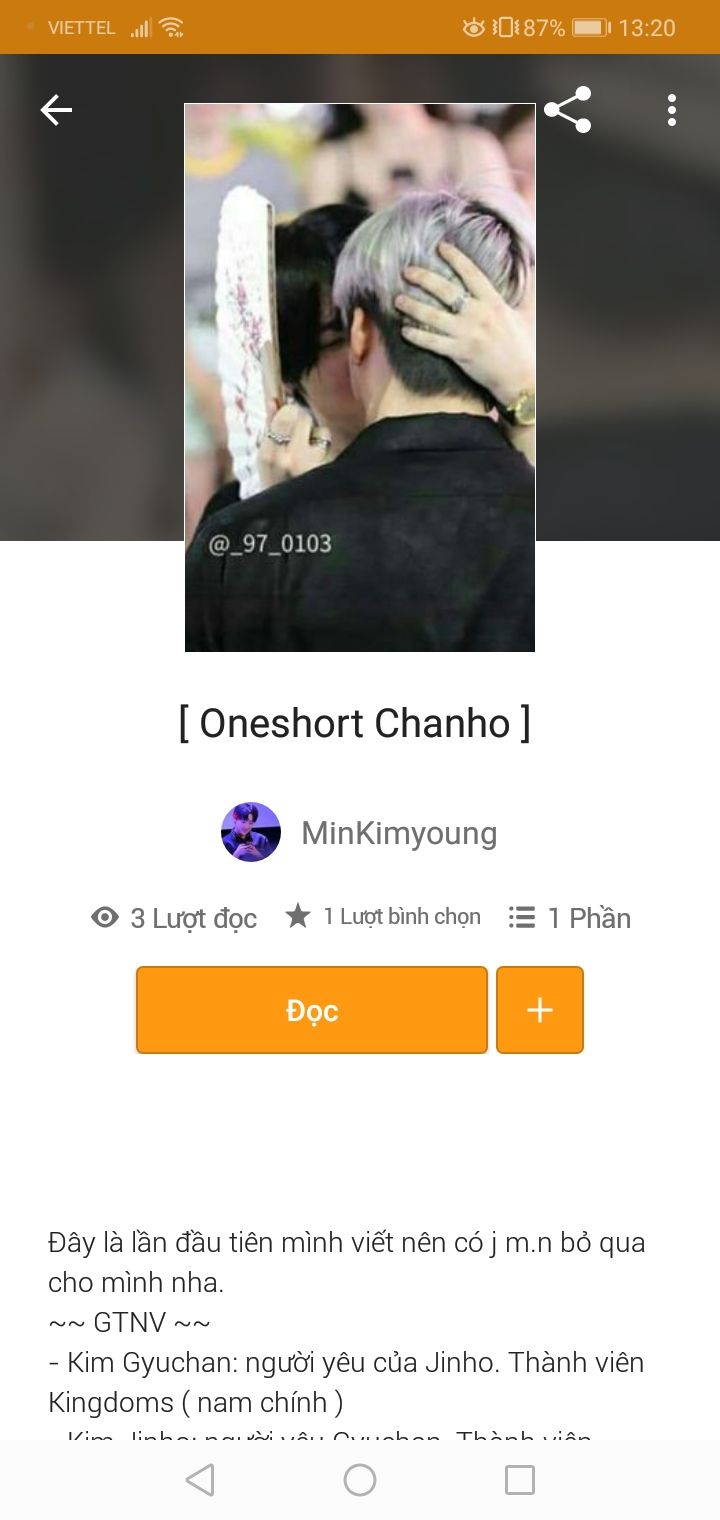Image resolution: width=720 pixels, height=1520 pixels.
Task: Share this Oneshort Chanho story
Action: 567,110
